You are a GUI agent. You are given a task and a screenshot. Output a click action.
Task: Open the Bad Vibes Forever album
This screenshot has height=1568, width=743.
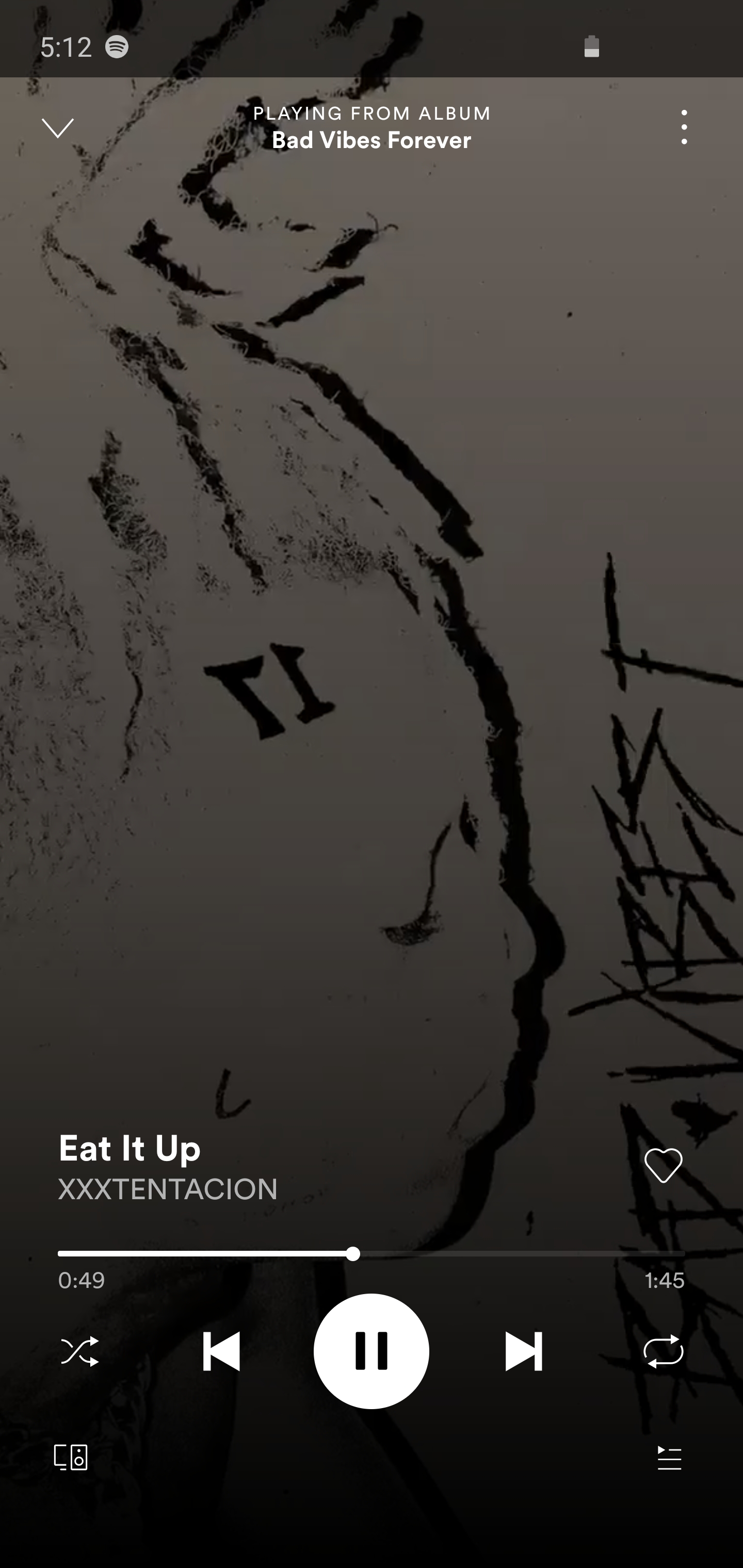tap(371, 140)
